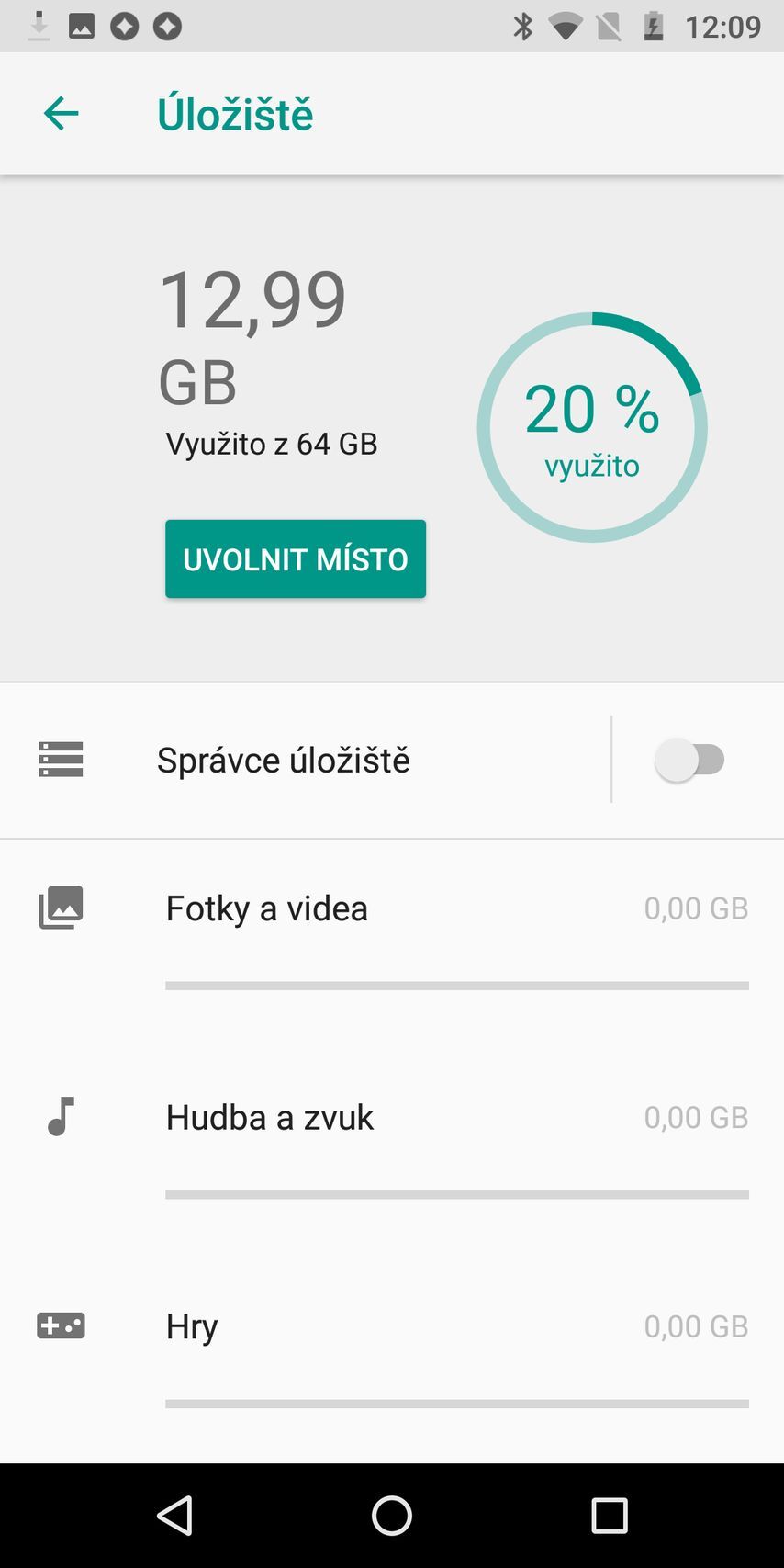This screenshot has height=1568, width=784.
Task: Tap the screenshot icon in the notification area
Action: click(x=84, y=25)
